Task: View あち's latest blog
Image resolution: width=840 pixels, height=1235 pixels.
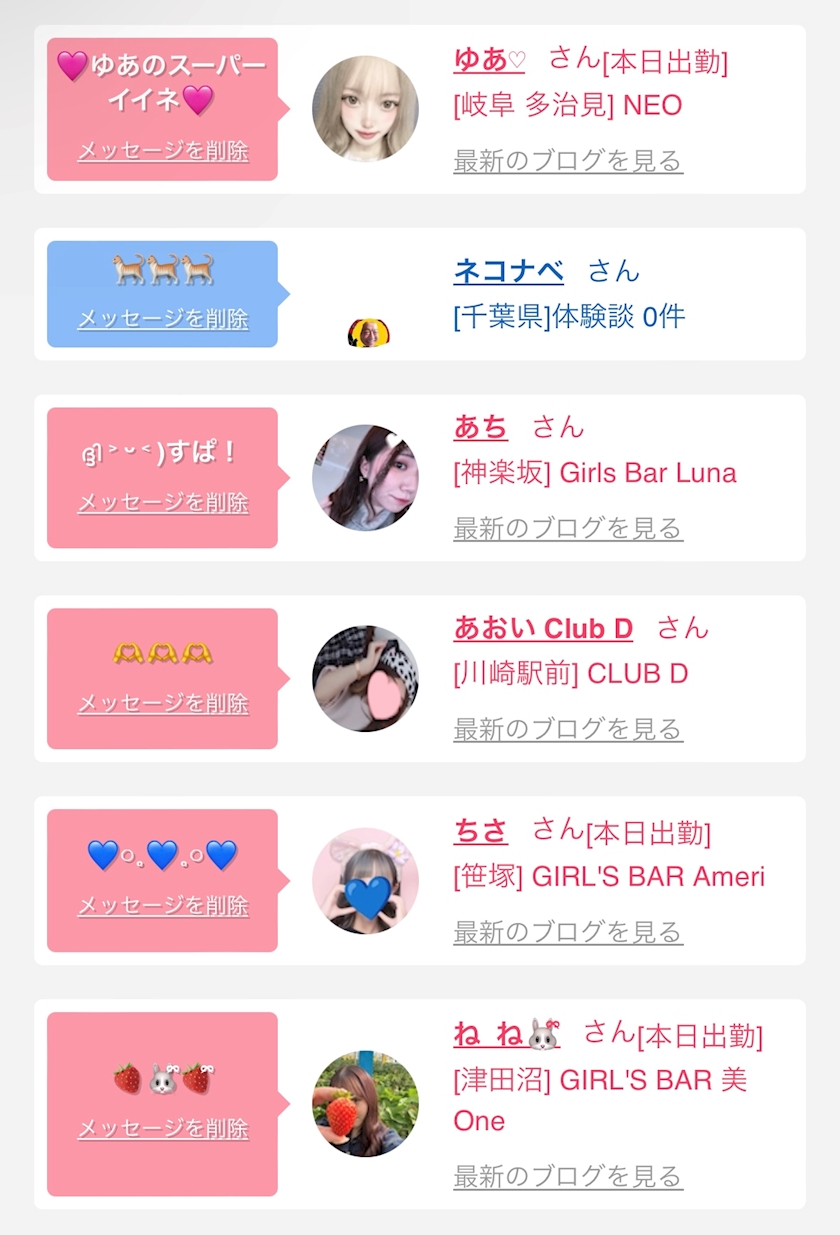Action: (x=568, y=528)
